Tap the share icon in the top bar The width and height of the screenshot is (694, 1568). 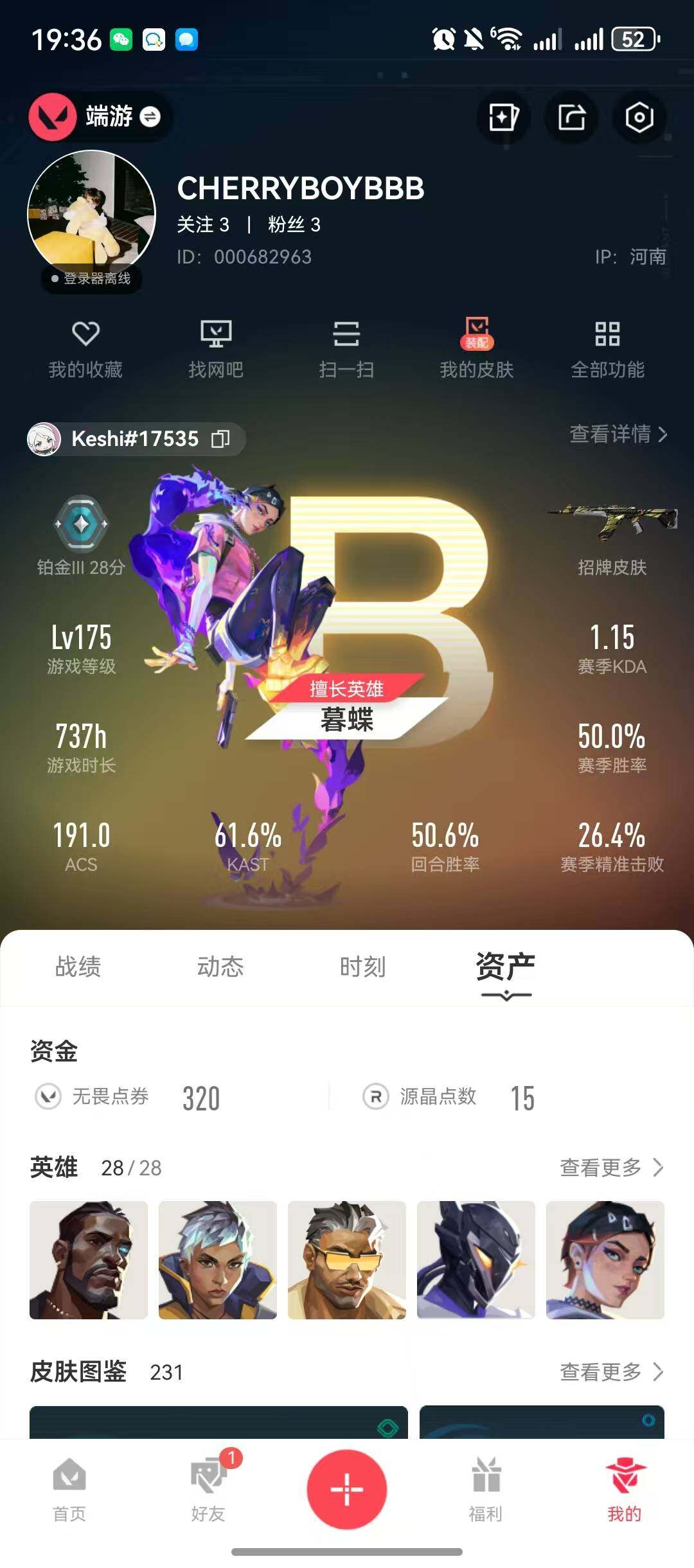(x=571, y=118)
